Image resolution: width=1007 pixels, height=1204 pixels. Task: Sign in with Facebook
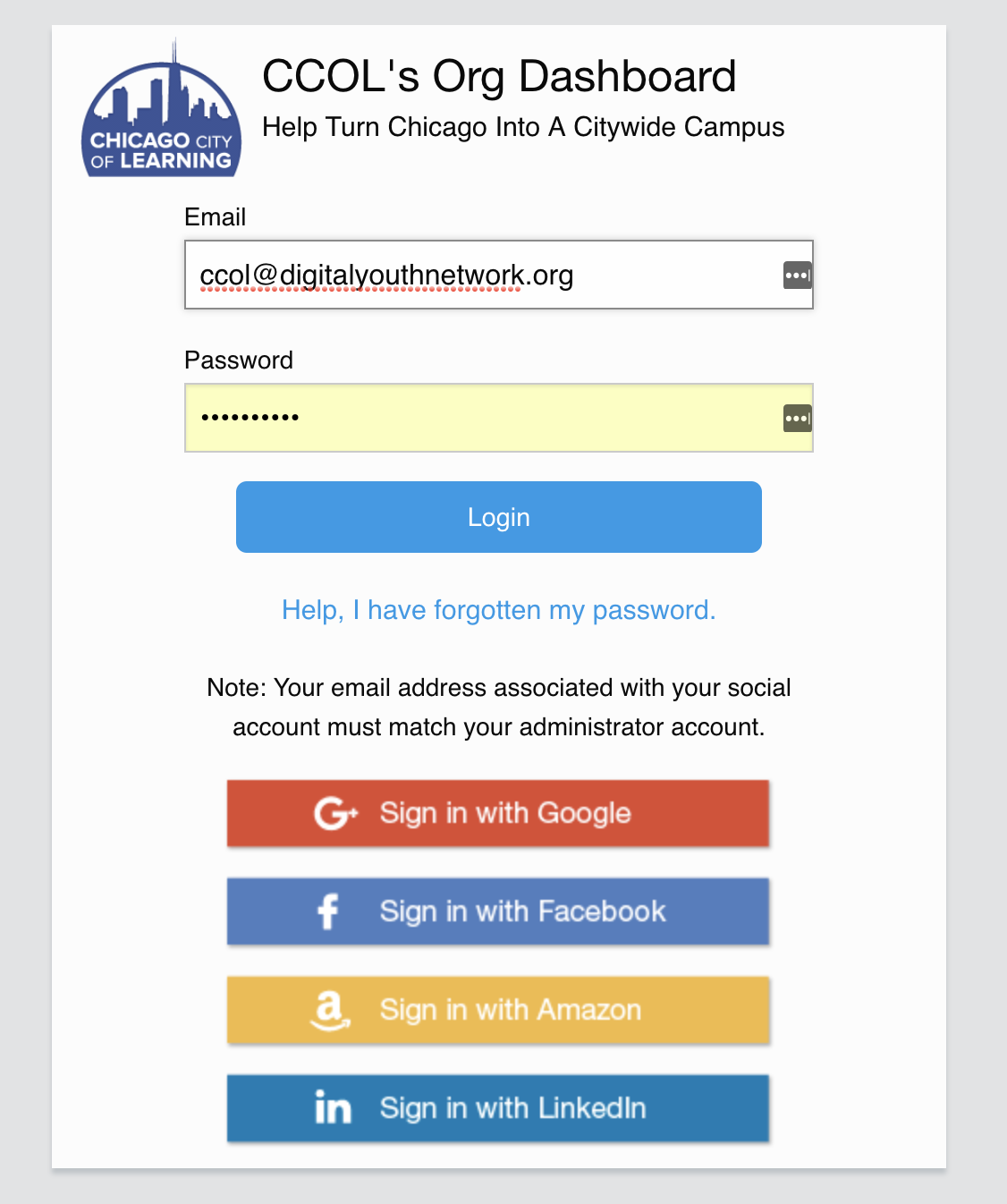(x=498, y=911)
